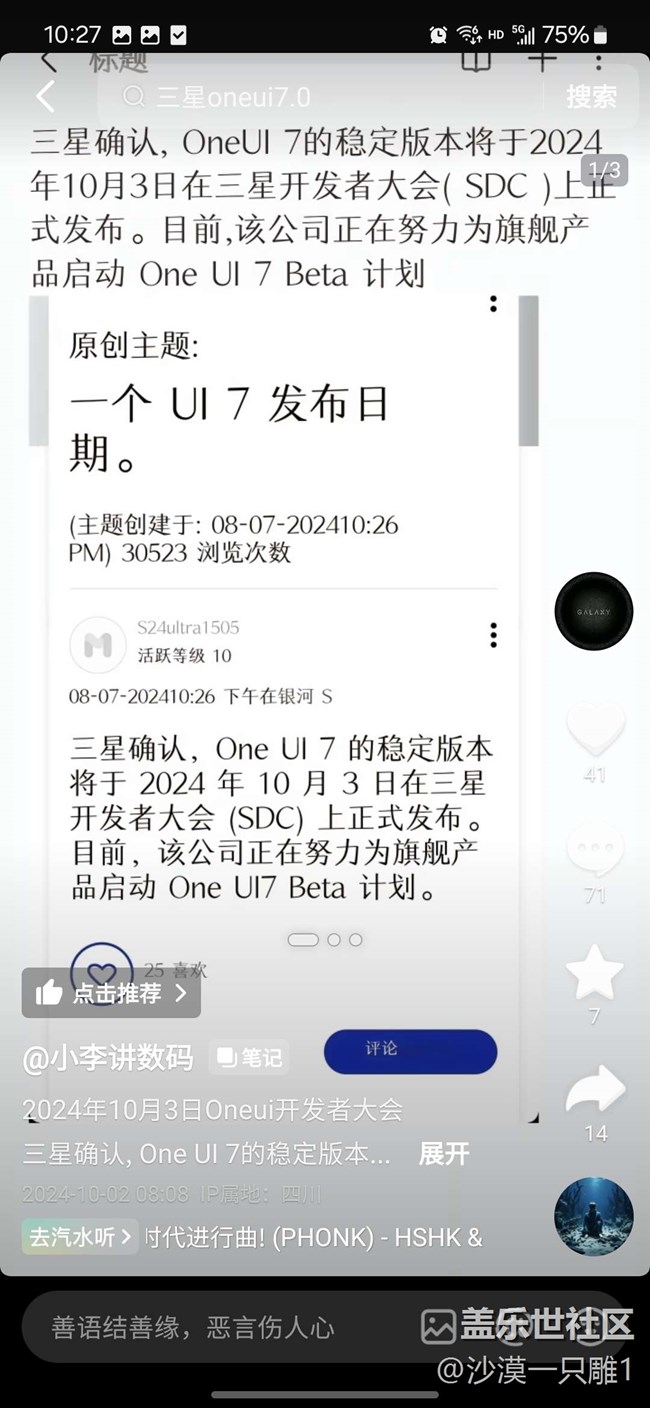Screen dimensions: 650x1408
Task: Open the comments bubble
Action: [x=595, y=849]
